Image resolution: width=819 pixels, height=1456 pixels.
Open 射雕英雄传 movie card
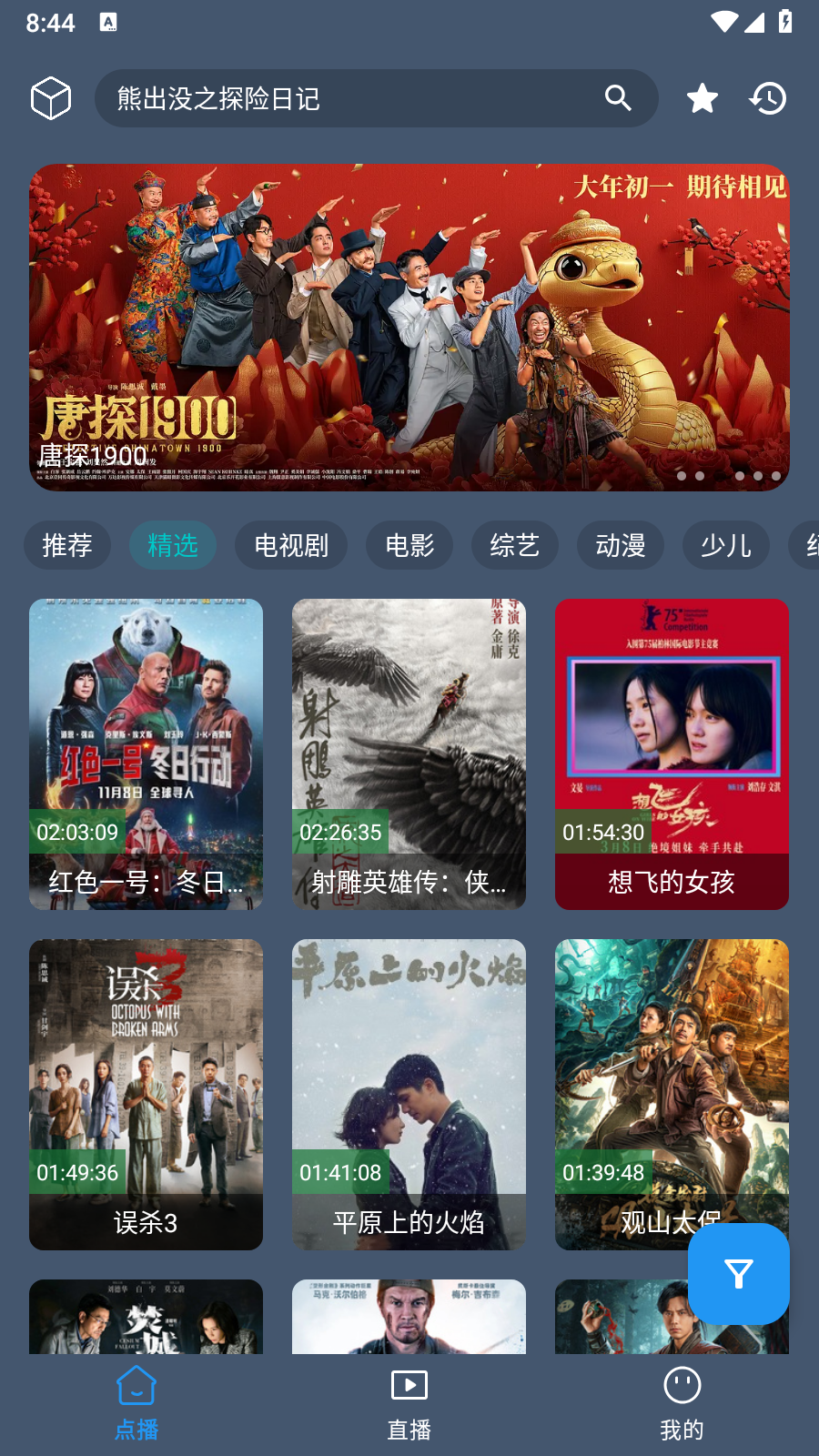click(x=409, y=753)
